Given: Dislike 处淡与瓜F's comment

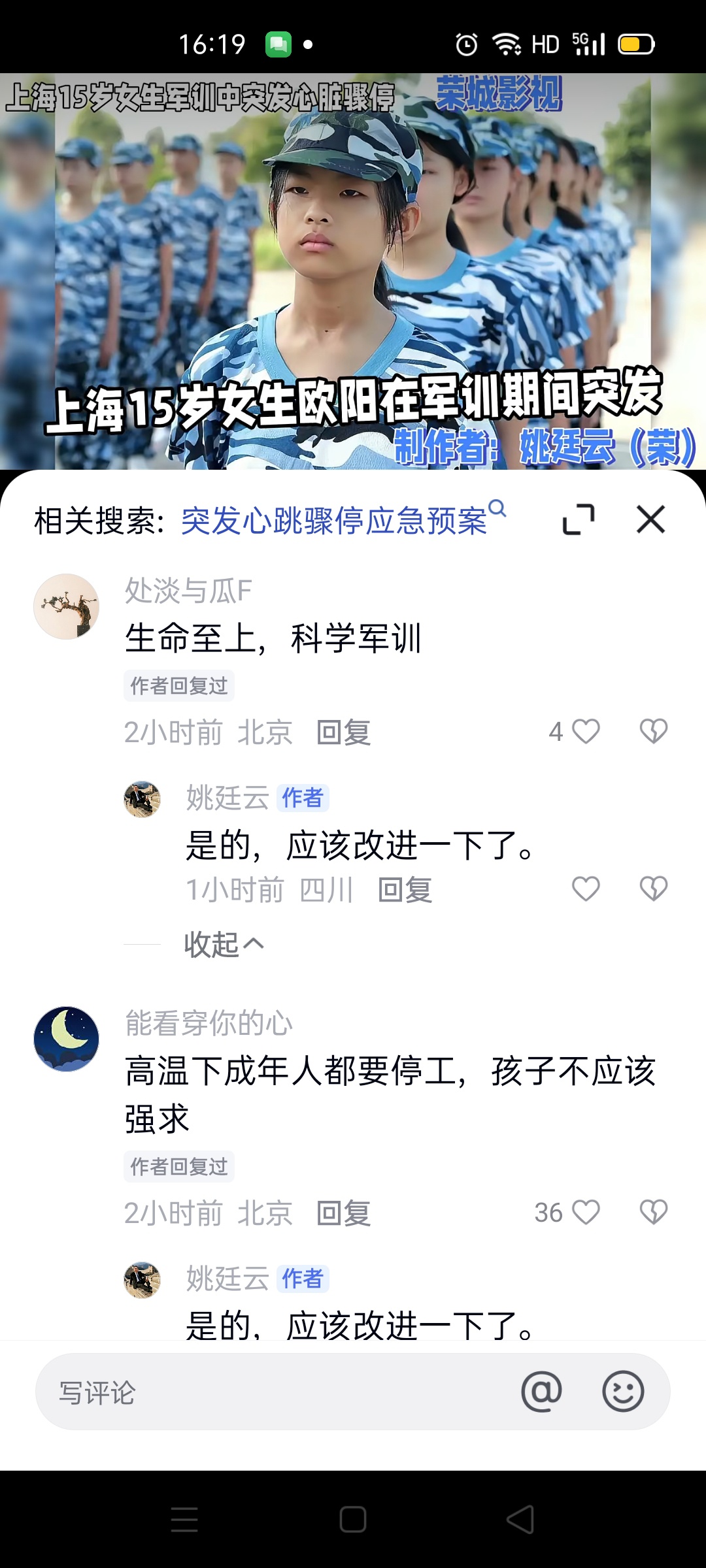Looking at the screenshot, I should tap(653, 731).
